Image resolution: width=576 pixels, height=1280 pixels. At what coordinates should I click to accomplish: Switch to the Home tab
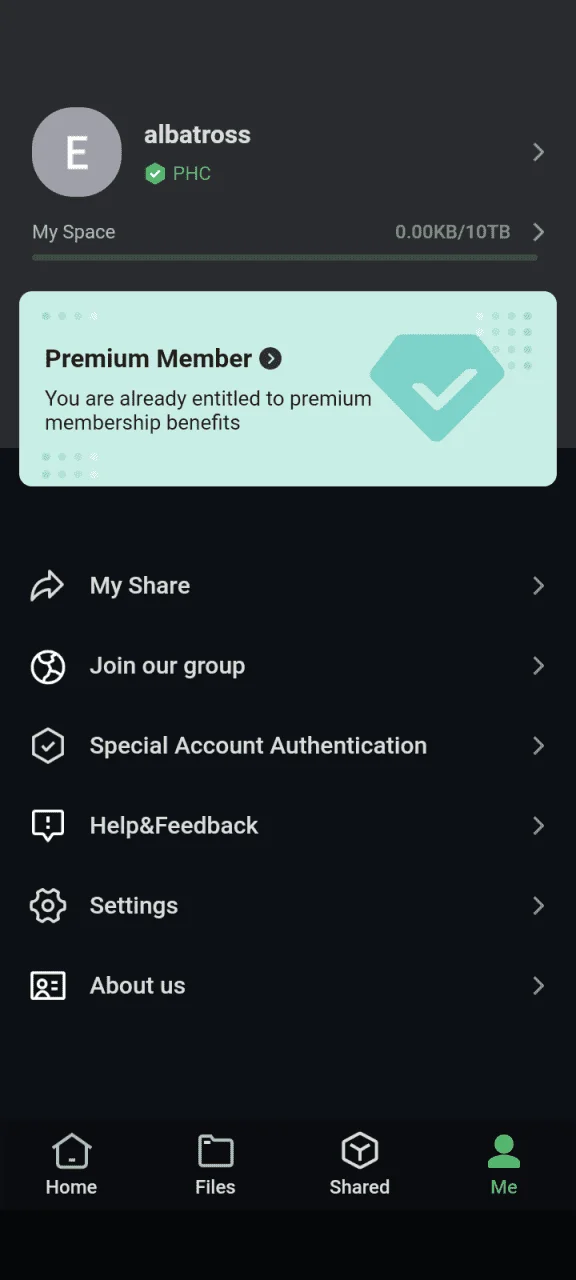[x=72, y=1165]
